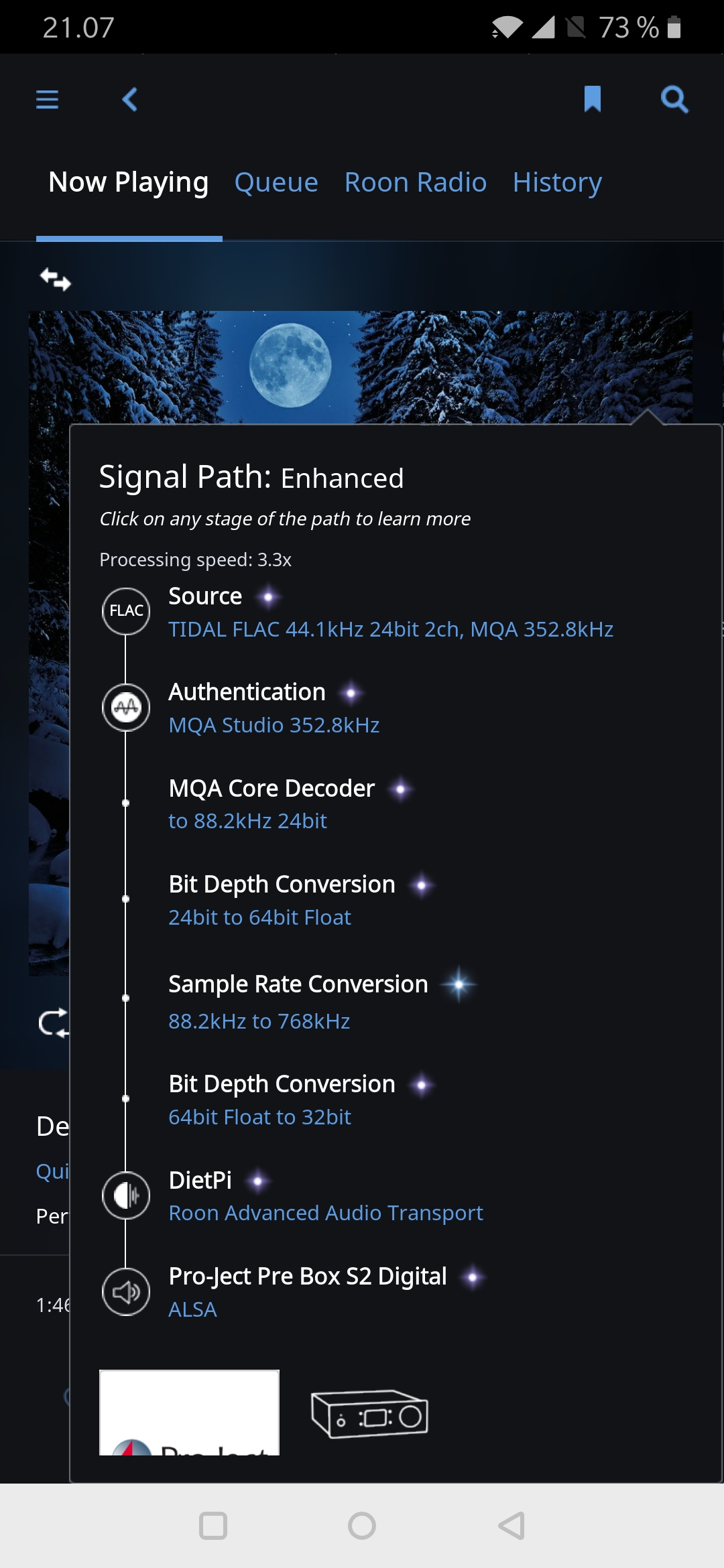Open recent apps from the navigation bar
The width and height of the screenshot is (724, 1568).
click(213, 1526)
